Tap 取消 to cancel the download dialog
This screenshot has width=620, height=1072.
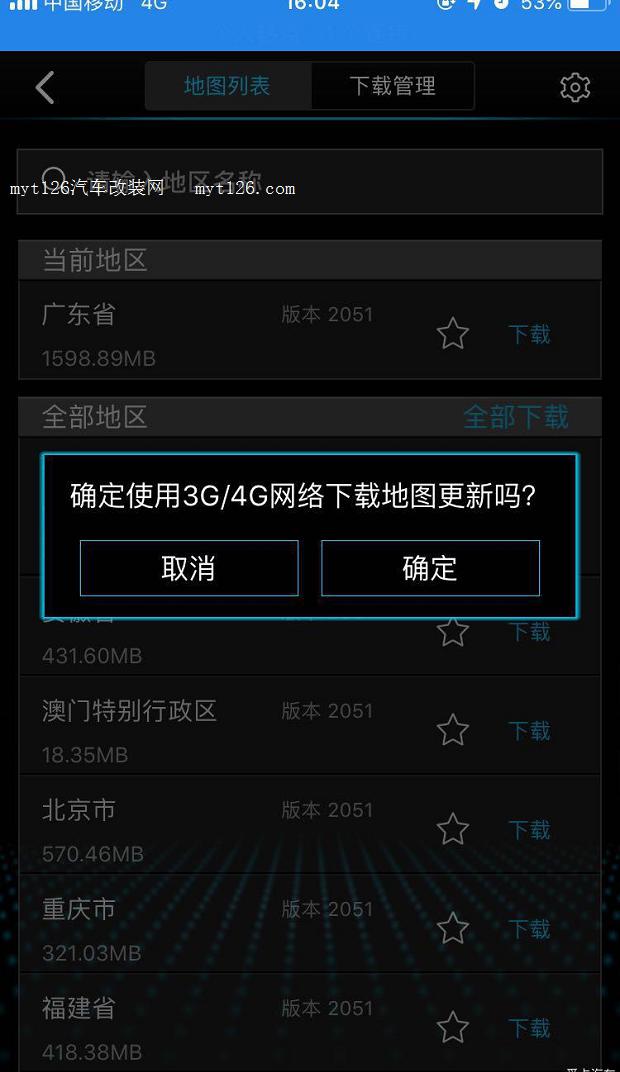tap(189, 568)
